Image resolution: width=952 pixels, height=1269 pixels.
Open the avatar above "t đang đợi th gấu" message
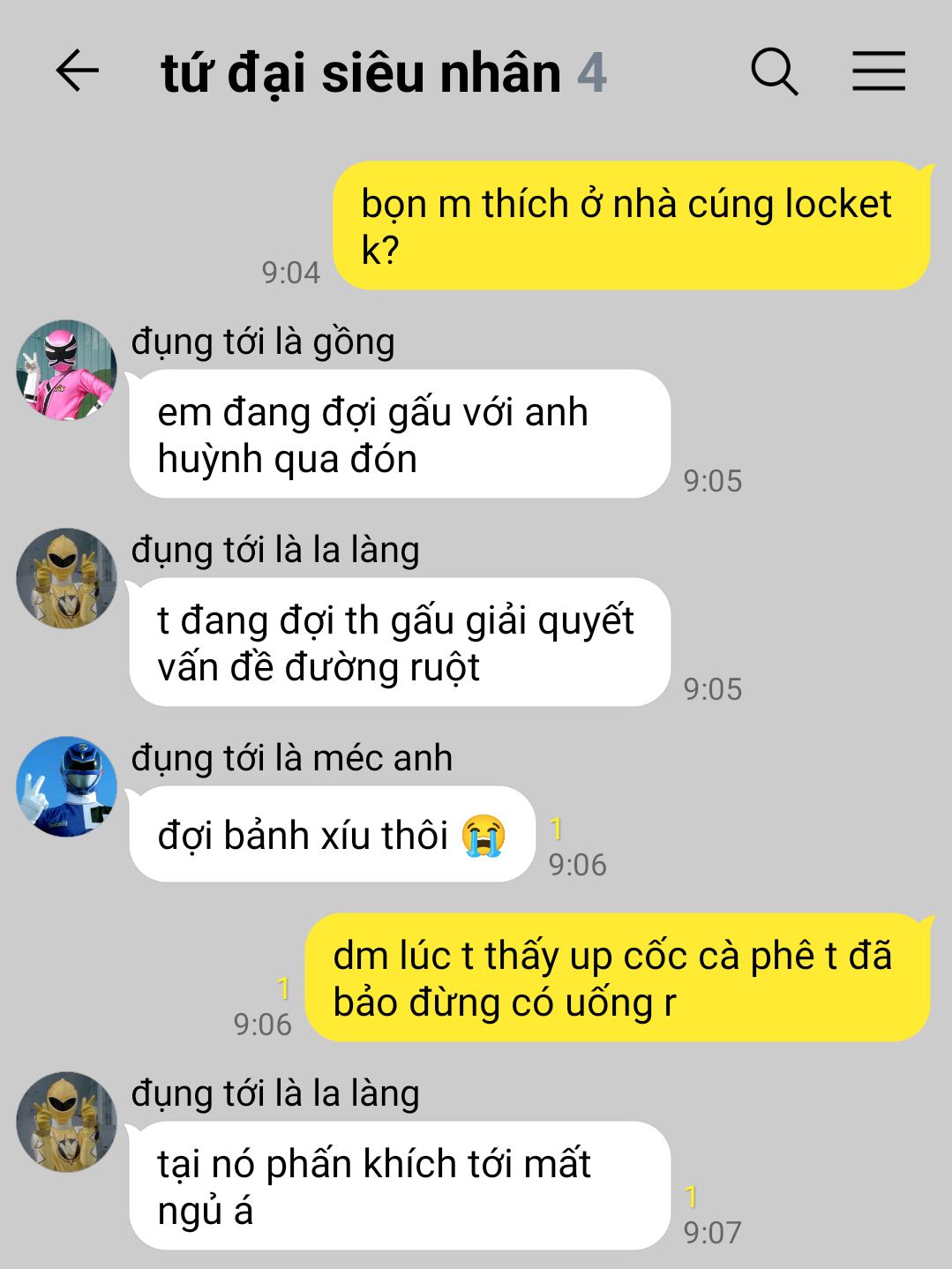coord(67,578)
